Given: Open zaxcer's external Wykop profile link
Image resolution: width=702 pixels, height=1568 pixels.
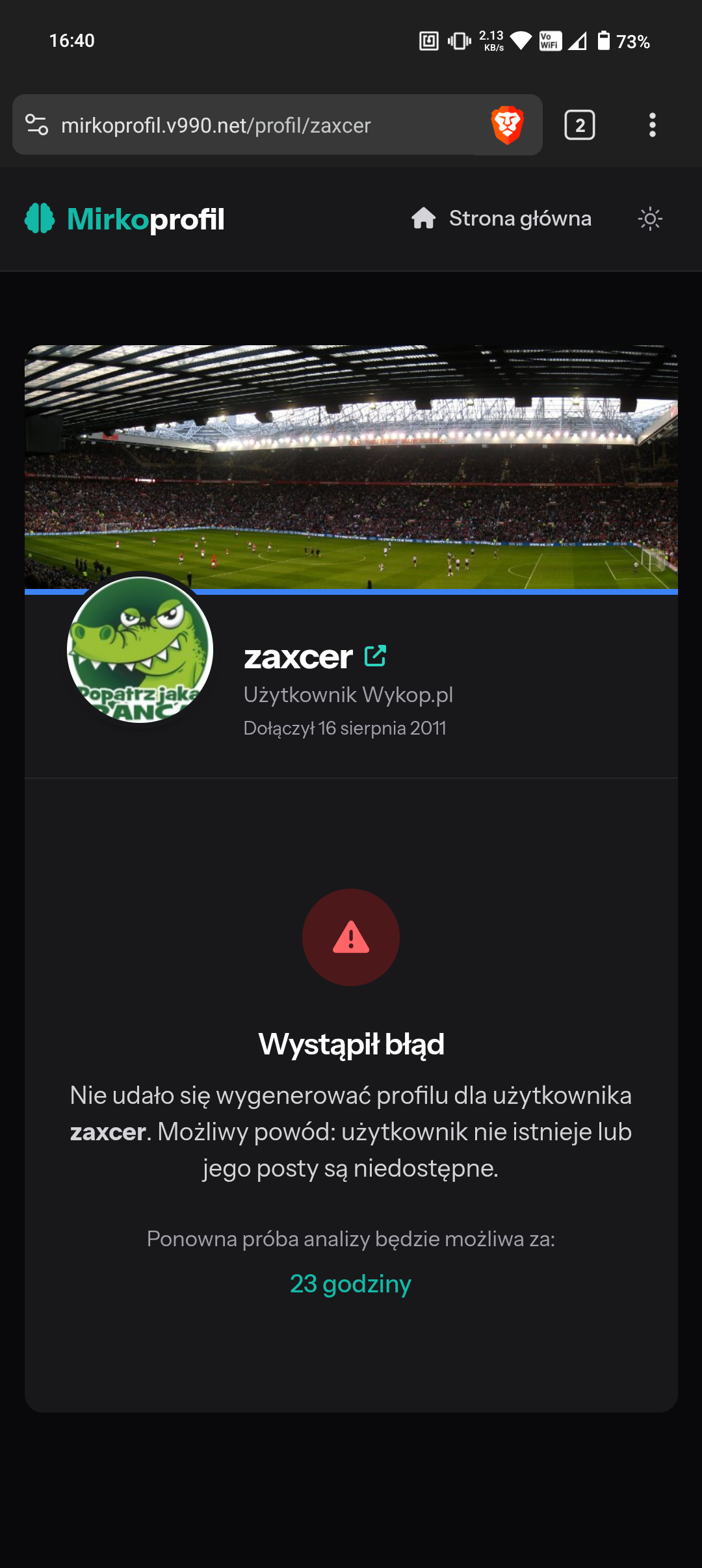Looking at the screenshot, I should 375,656.
